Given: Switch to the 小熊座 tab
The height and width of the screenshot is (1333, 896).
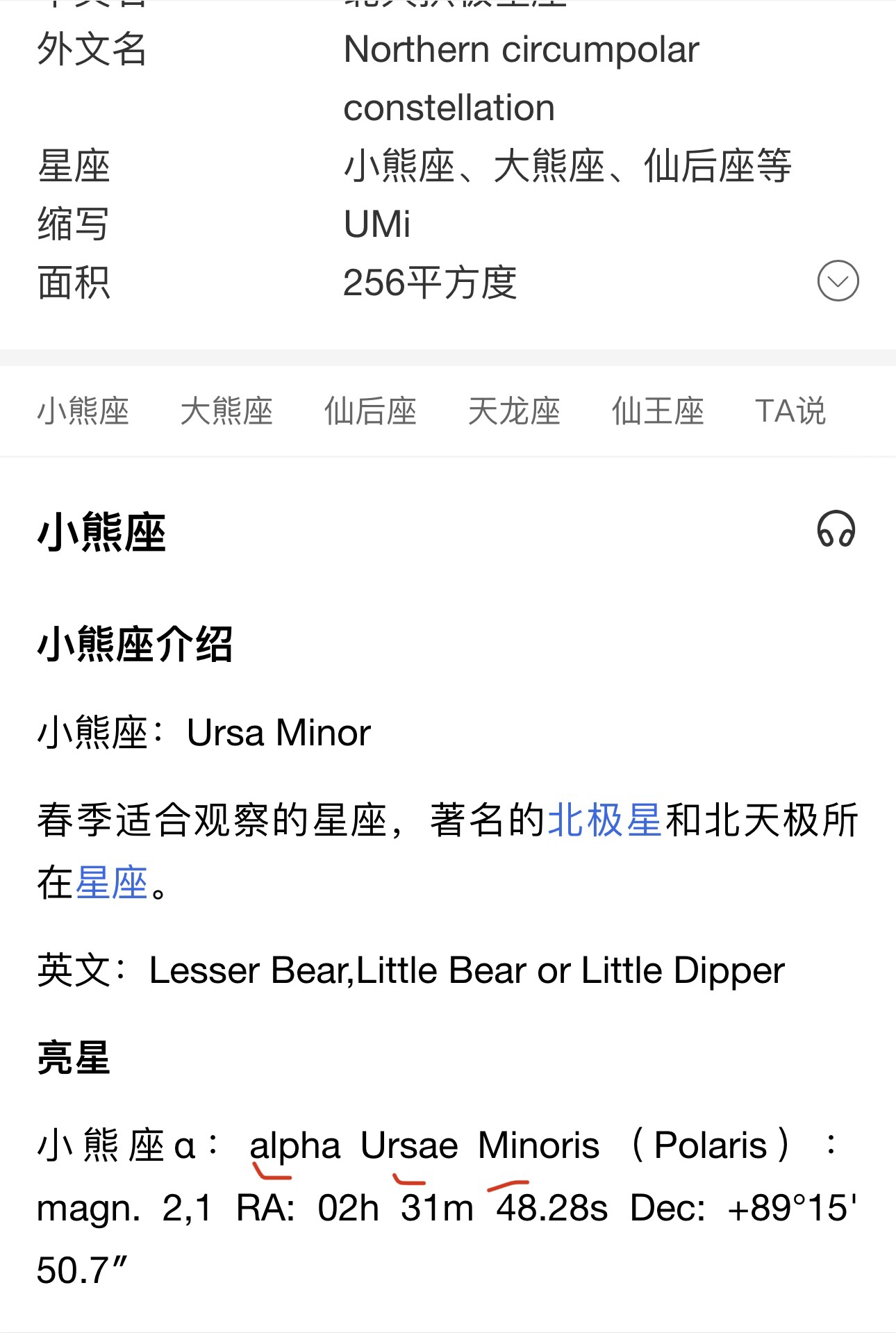Looking at the screenshot, I should coord(83,411).
